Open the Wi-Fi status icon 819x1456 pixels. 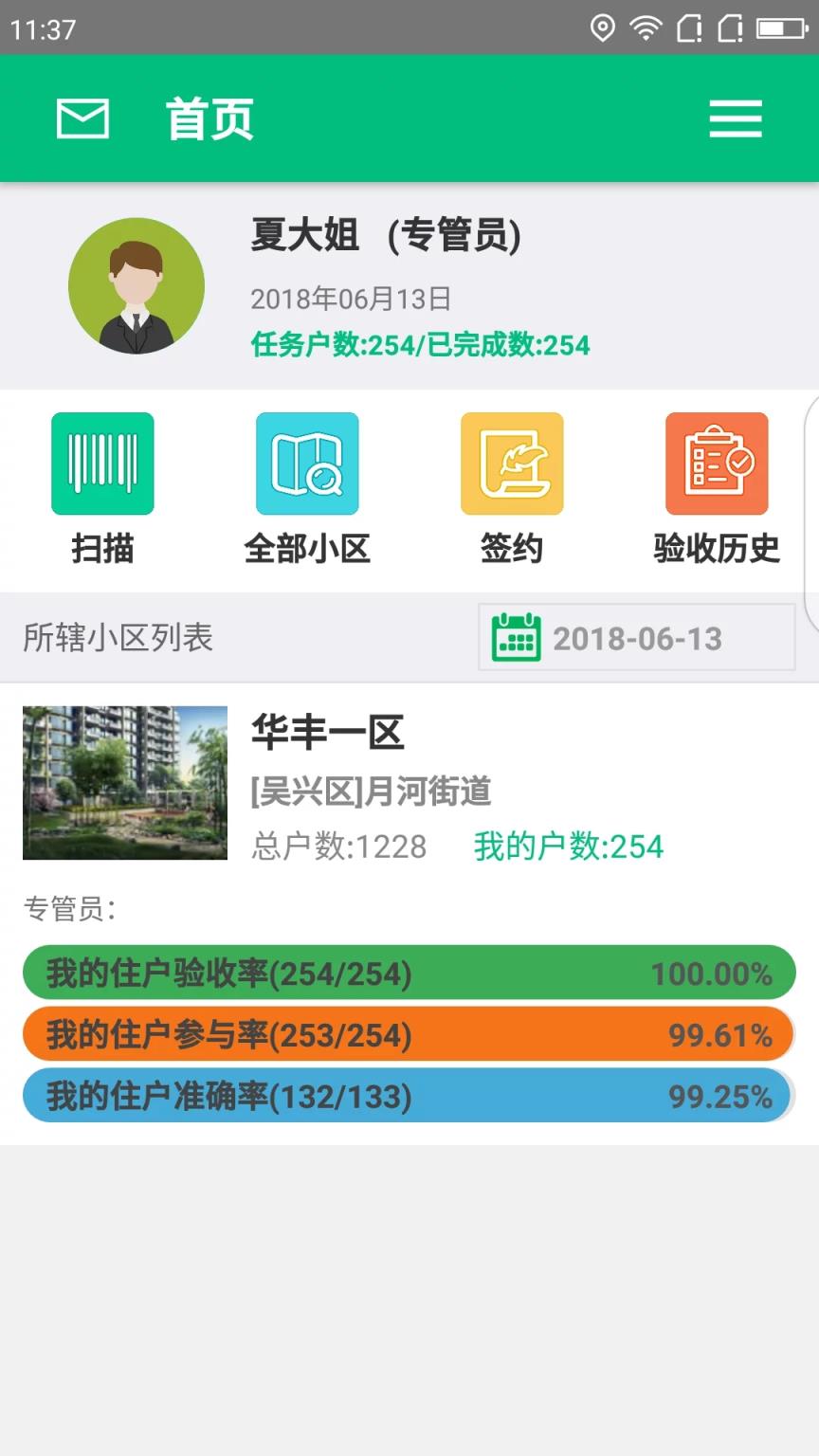(x=646, y=28)
